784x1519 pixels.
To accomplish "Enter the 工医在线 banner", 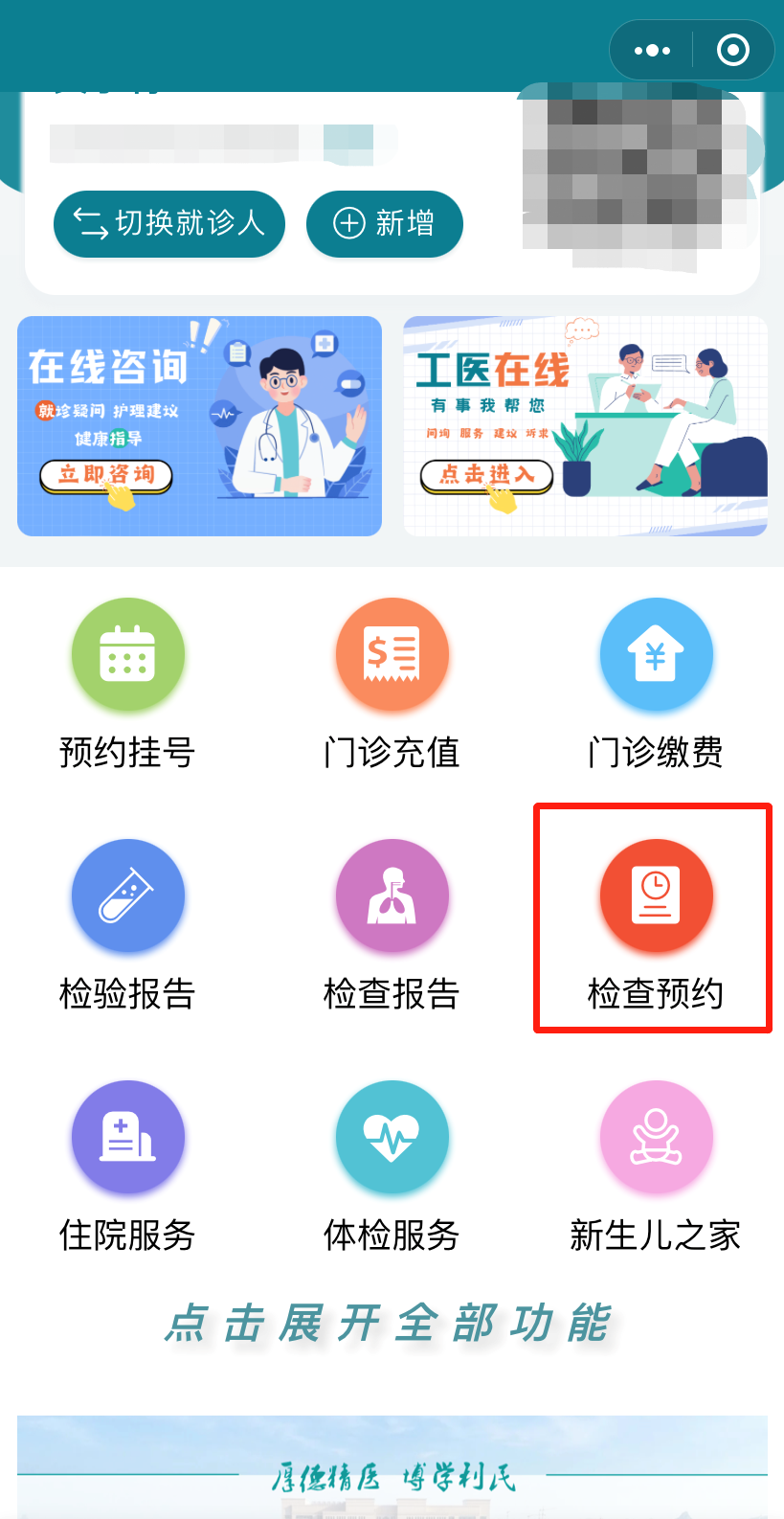I will pos(585,426).
